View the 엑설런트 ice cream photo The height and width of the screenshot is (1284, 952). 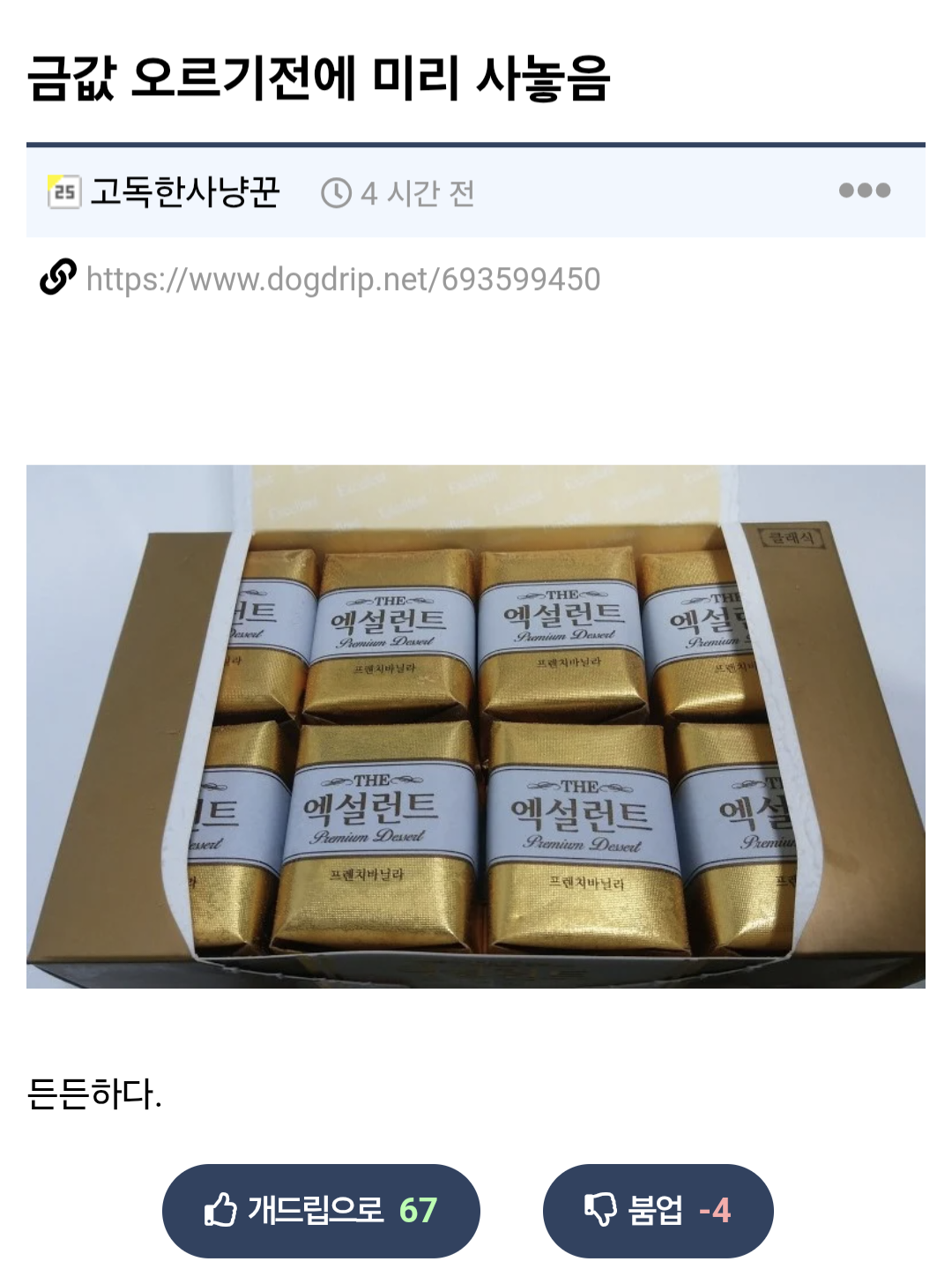476,726
